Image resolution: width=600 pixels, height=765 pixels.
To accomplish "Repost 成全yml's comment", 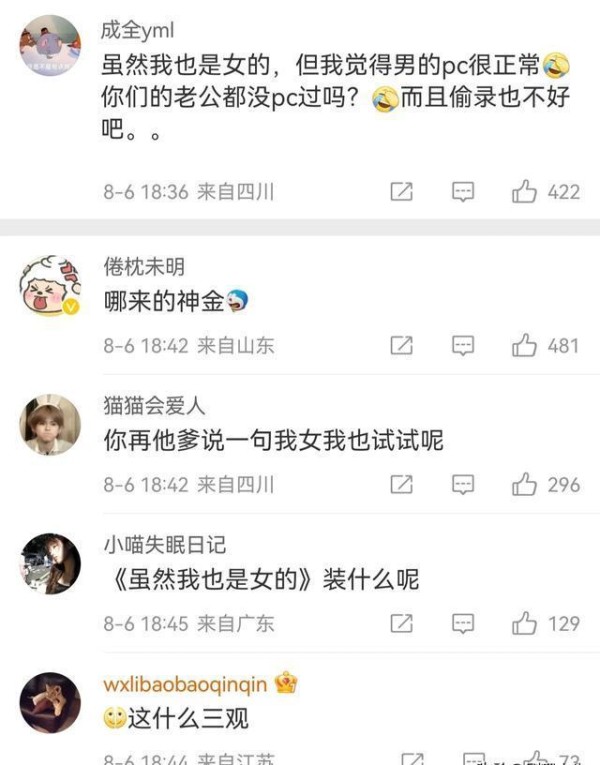I will click(x=401, y=192).
